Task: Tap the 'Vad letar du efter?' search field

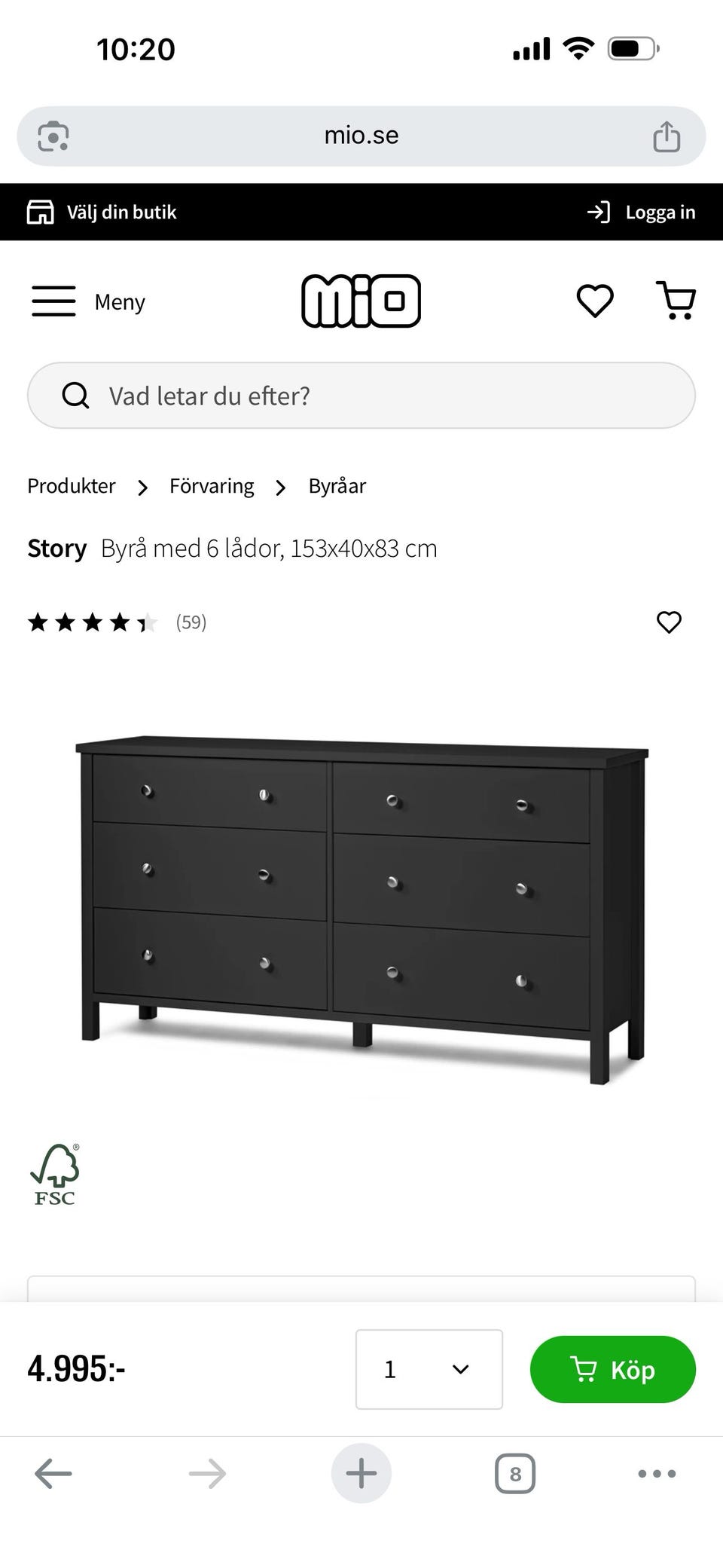Action: point(361,396)
